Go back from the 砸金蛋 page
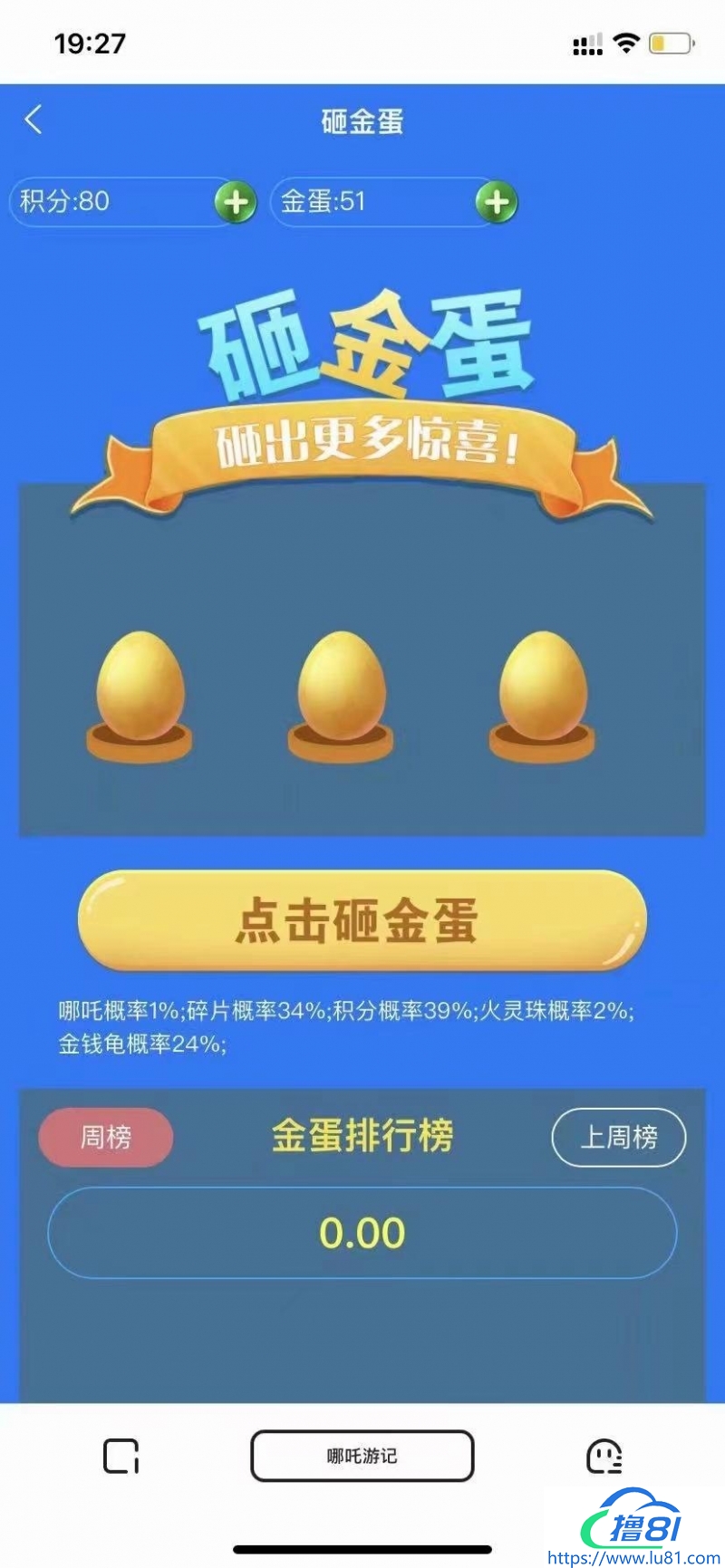Viewport: 725px width, 1568px height. tap(34, 120)
